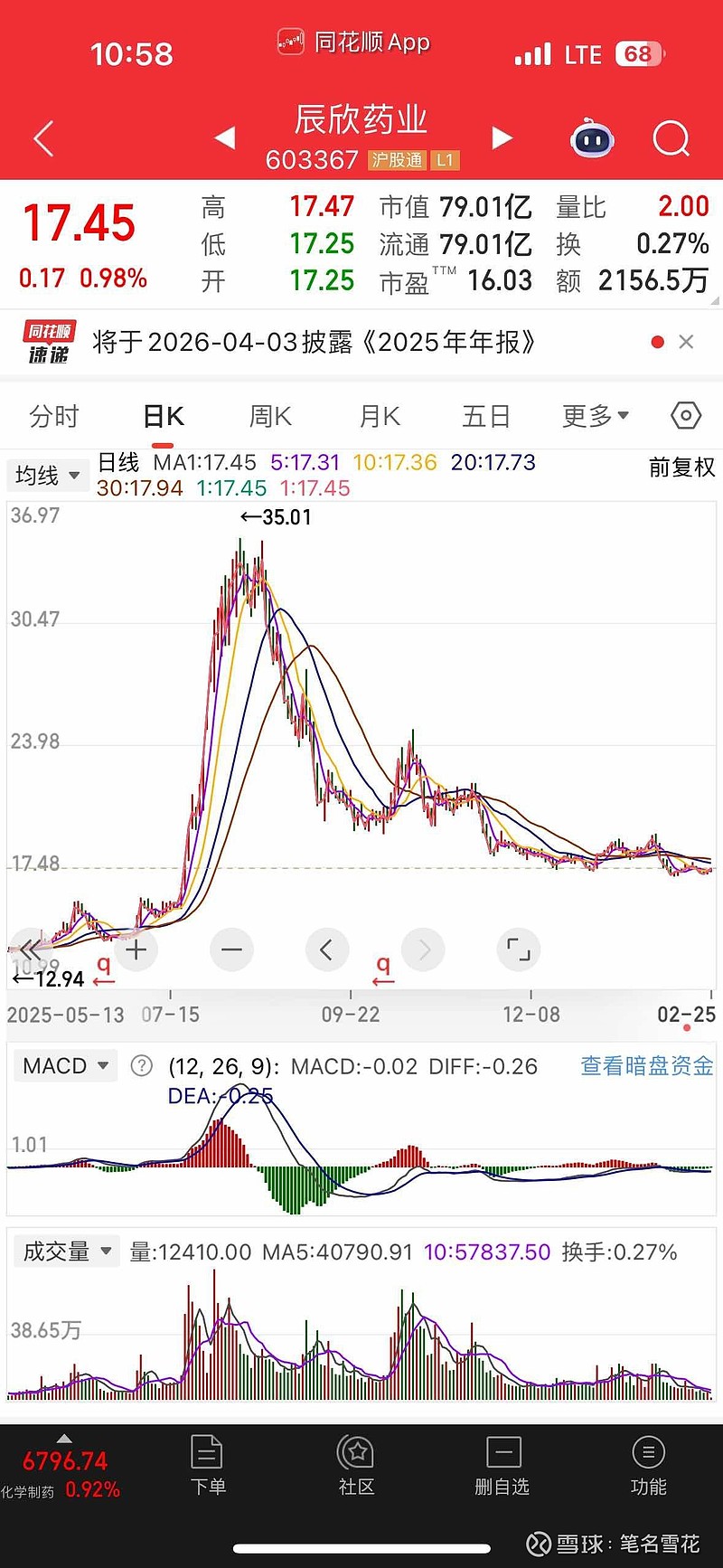The height and width of the screenshot is (1568, 723).
Task: Zoom out of the K-line chart
Action: 231,949
